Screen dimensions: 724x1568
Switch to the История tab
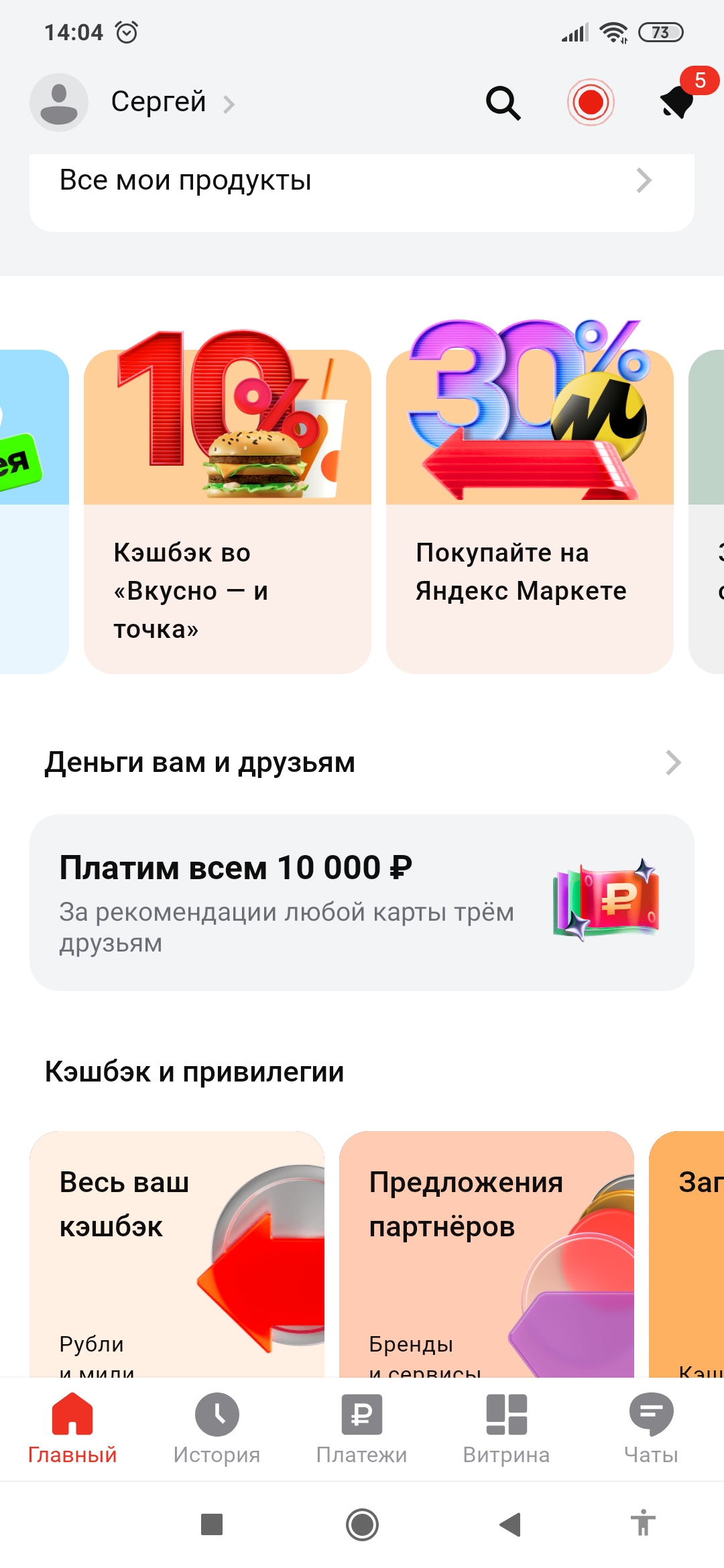[217, 1427]
